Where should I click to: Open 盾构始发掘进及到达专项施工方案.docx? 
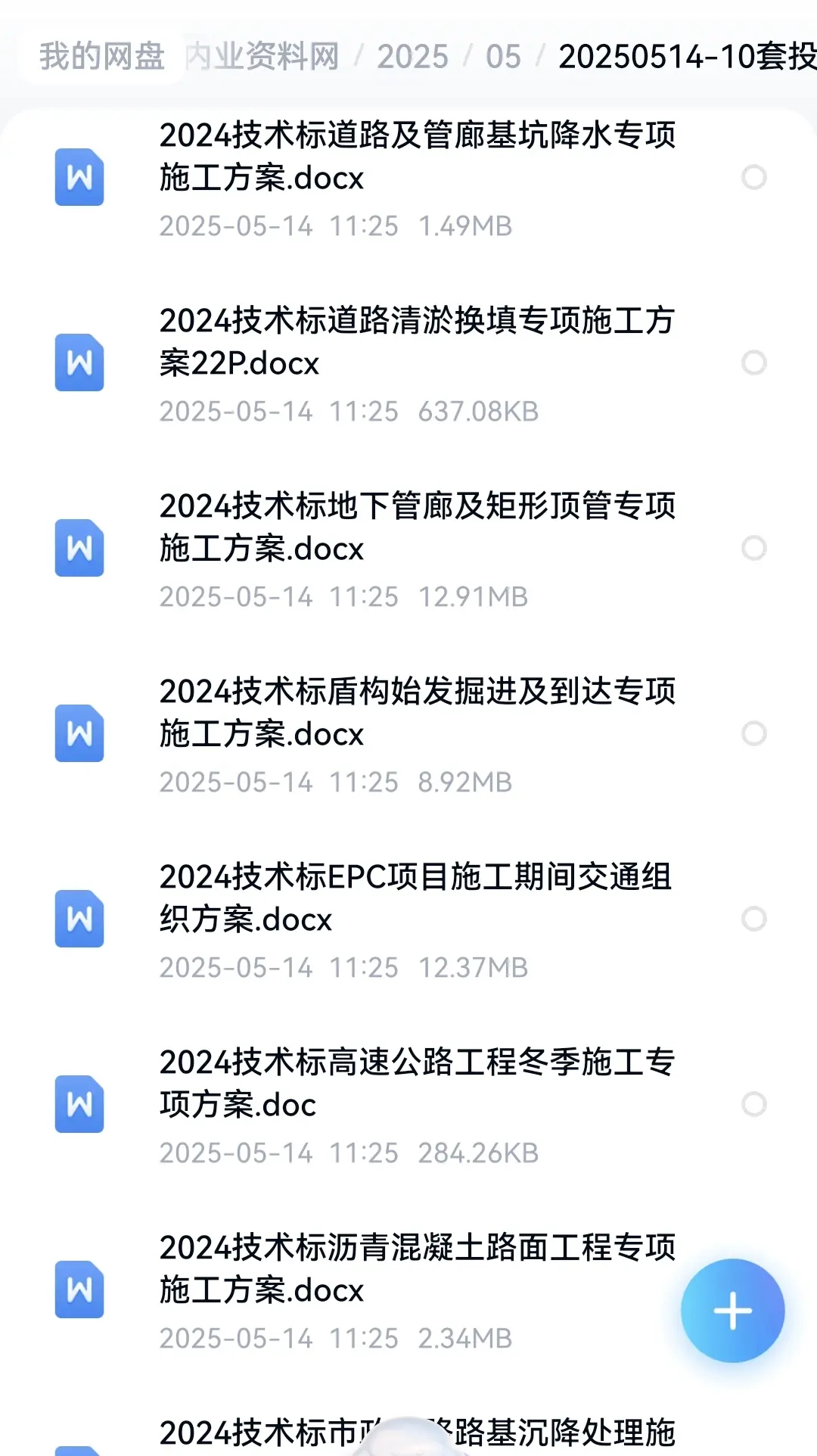pos(408,733)
